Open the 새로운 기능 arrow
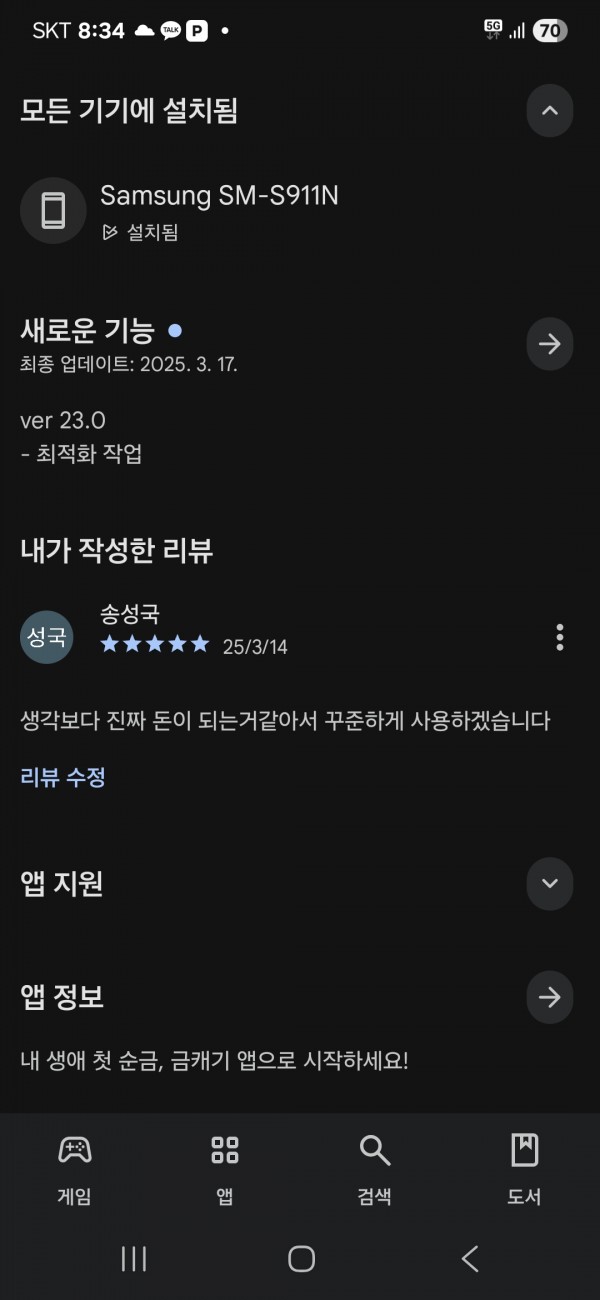600x1300 pixels. pos(549,344)
